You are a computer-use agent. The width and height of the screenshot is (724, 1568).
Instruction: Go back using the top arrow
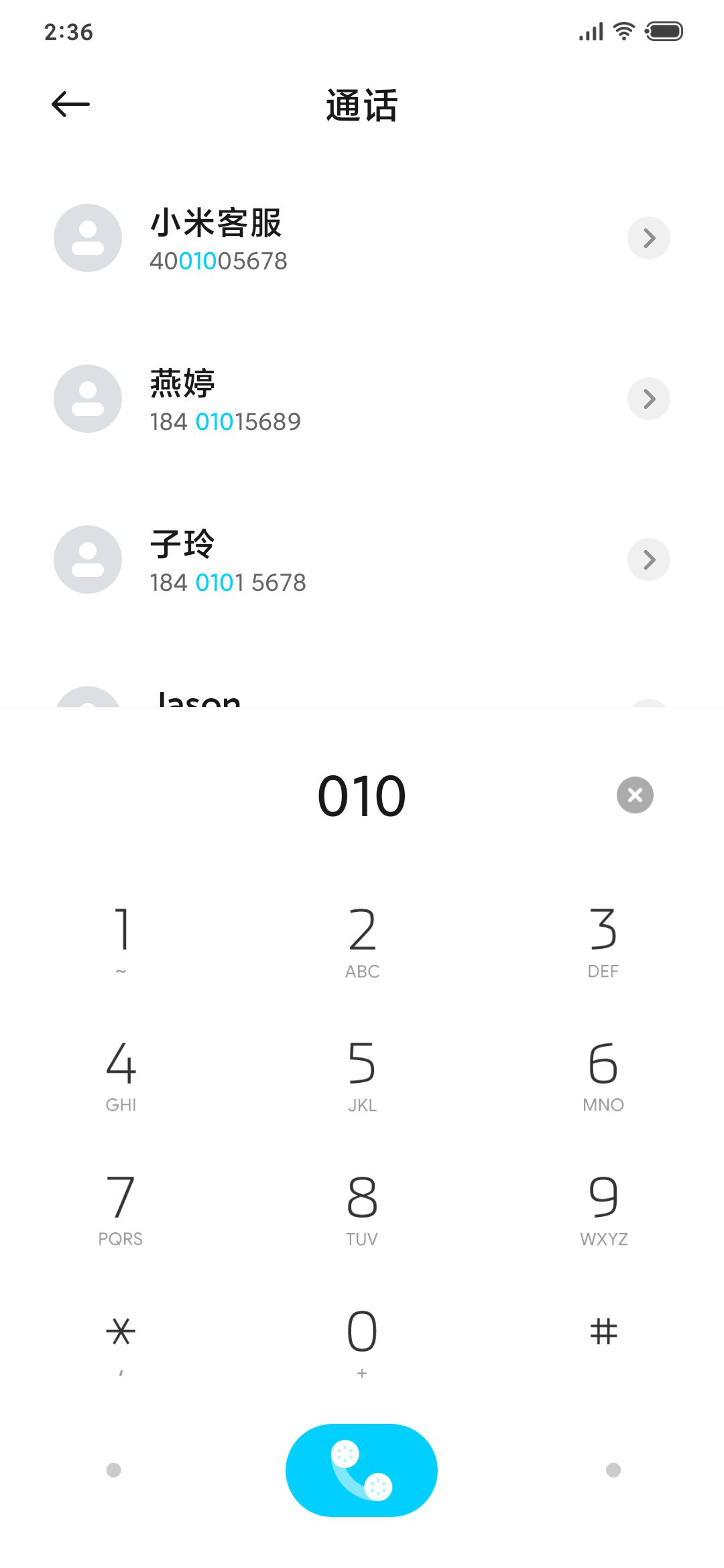point(70,104)
